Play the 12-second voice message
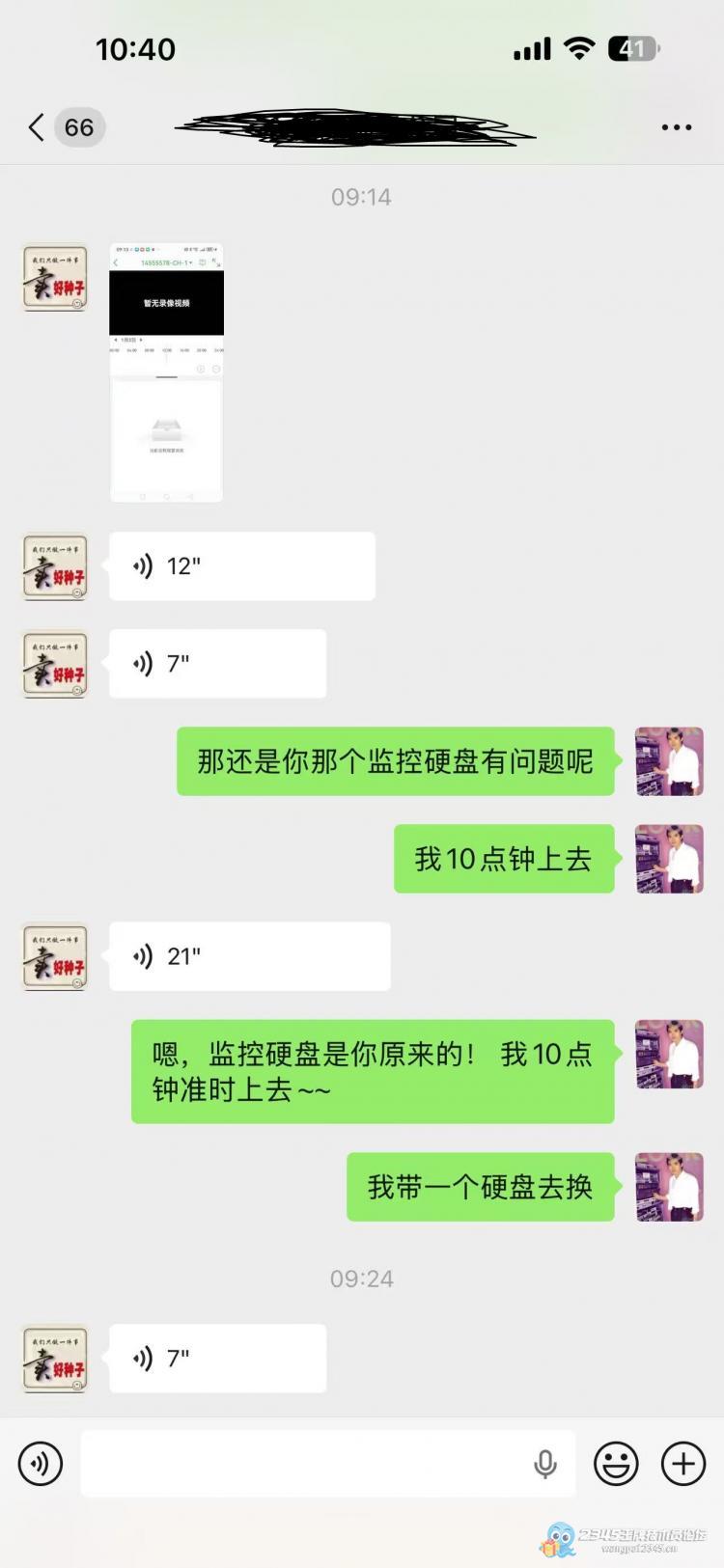724x1568 pixels. tap(241, 566)
